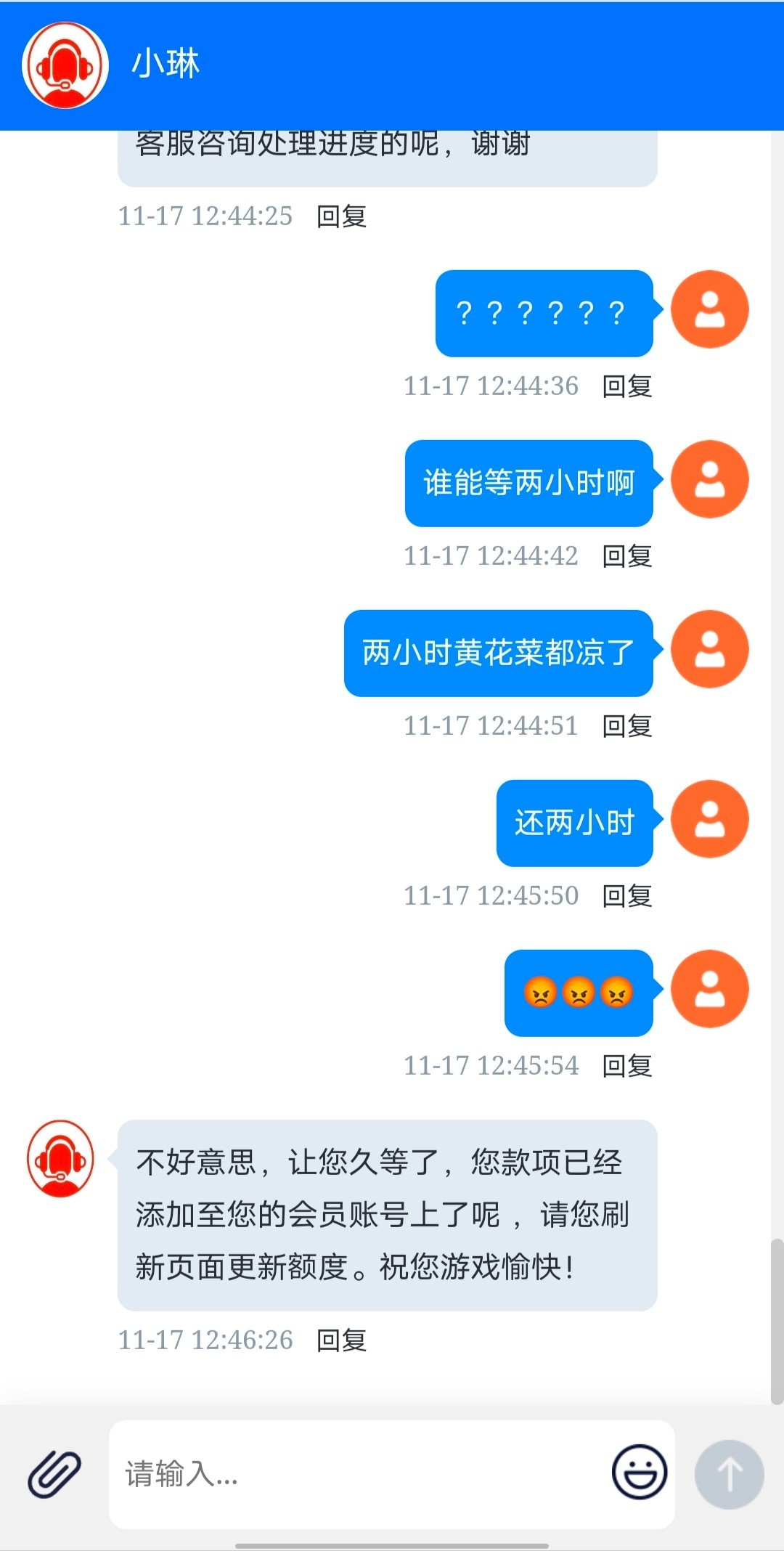The height and width of the screenshot is (1551, 784).
Task: Open 小琳's avatar in the header
Action: [65, 65]
